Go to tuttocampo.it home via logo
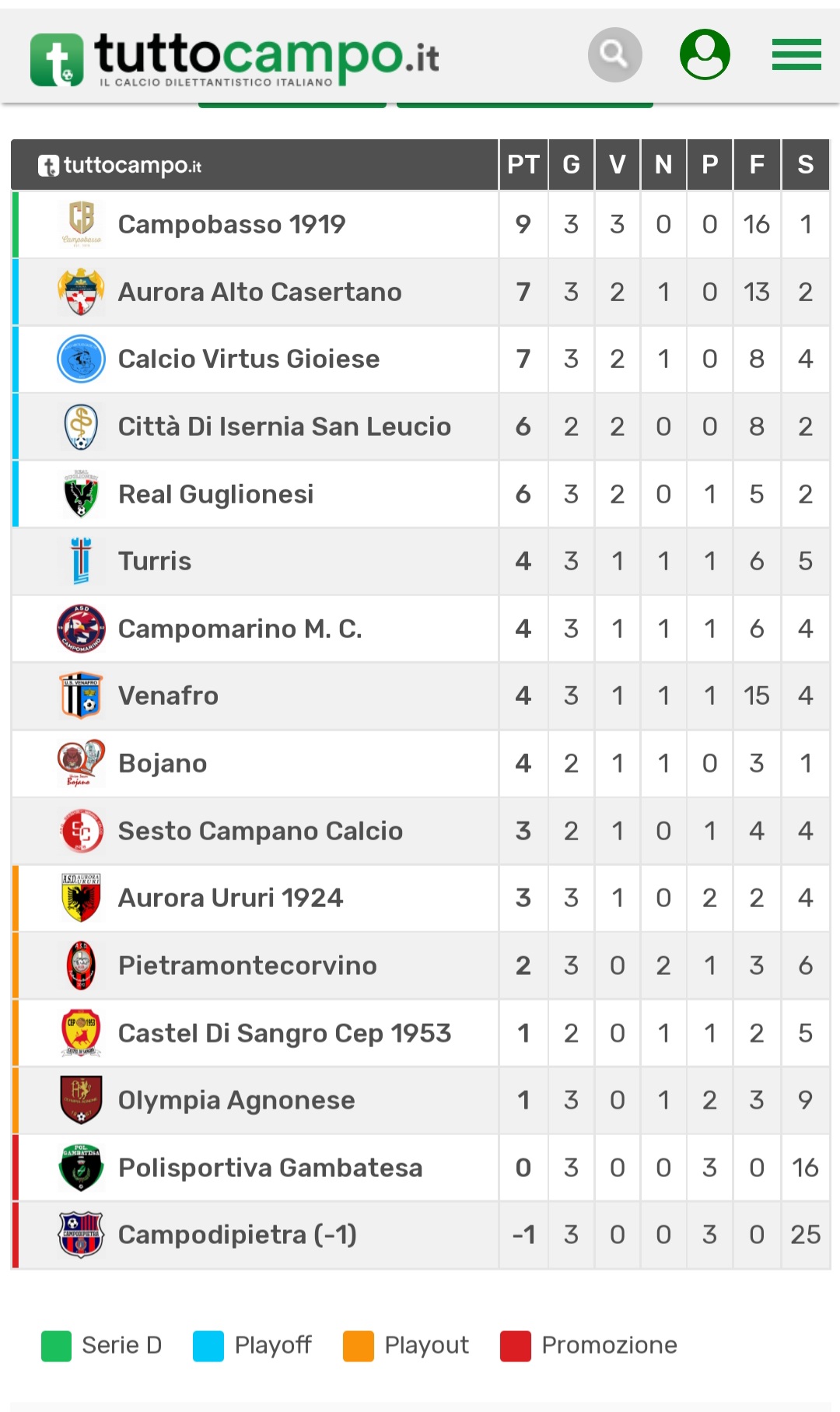 234,58
